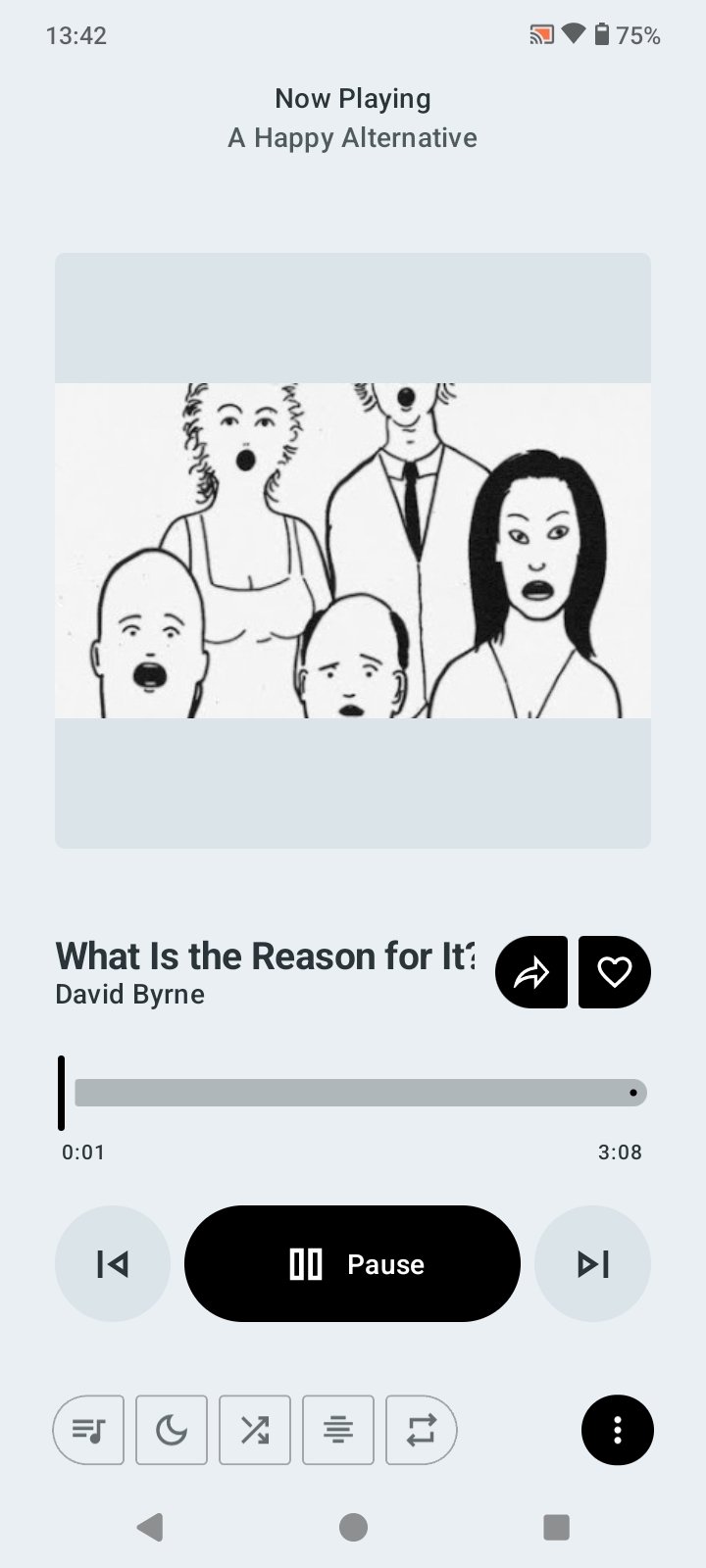Screen dimensions: 706x1568
Task: Go back using the system back button
Action: (149, 1526)
